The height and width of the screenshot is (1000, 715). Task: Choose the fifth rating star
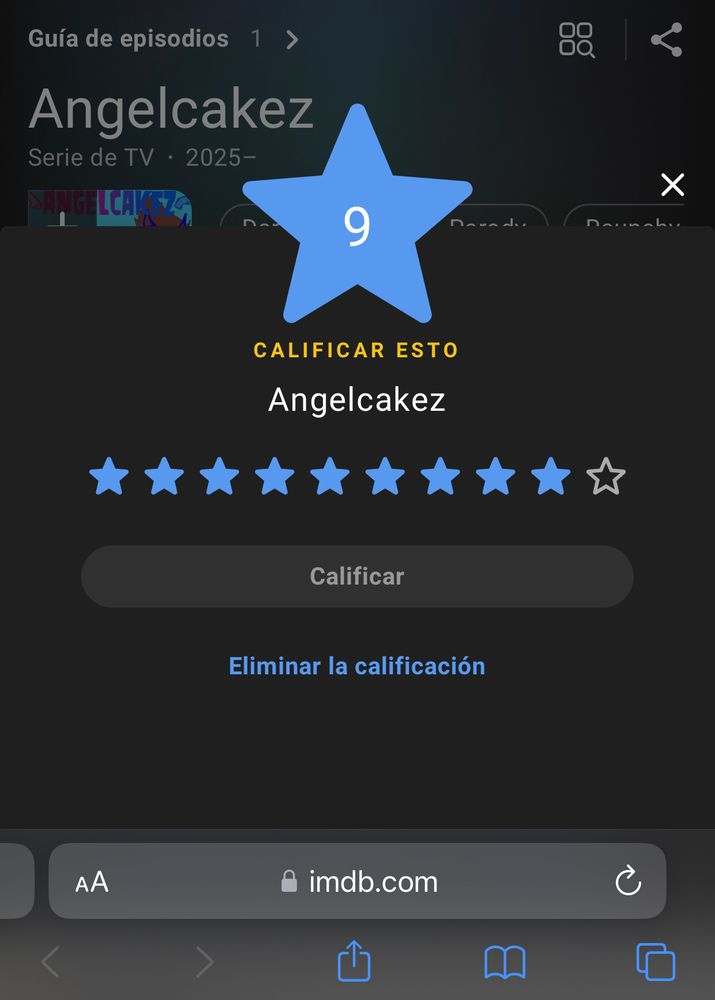329,478
